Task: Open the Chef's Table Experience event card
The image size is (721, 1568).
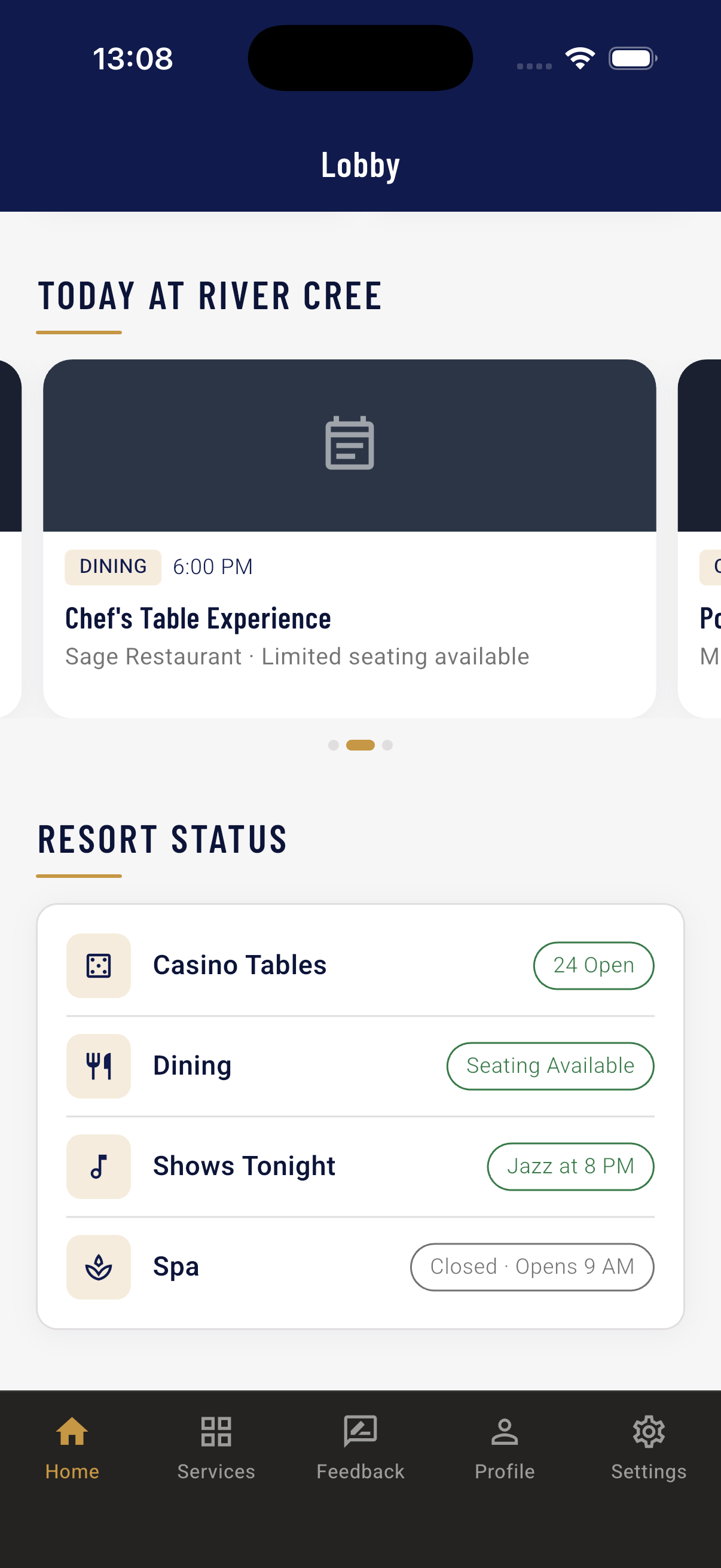Action: pyautogui.click(x=349, y=618)
